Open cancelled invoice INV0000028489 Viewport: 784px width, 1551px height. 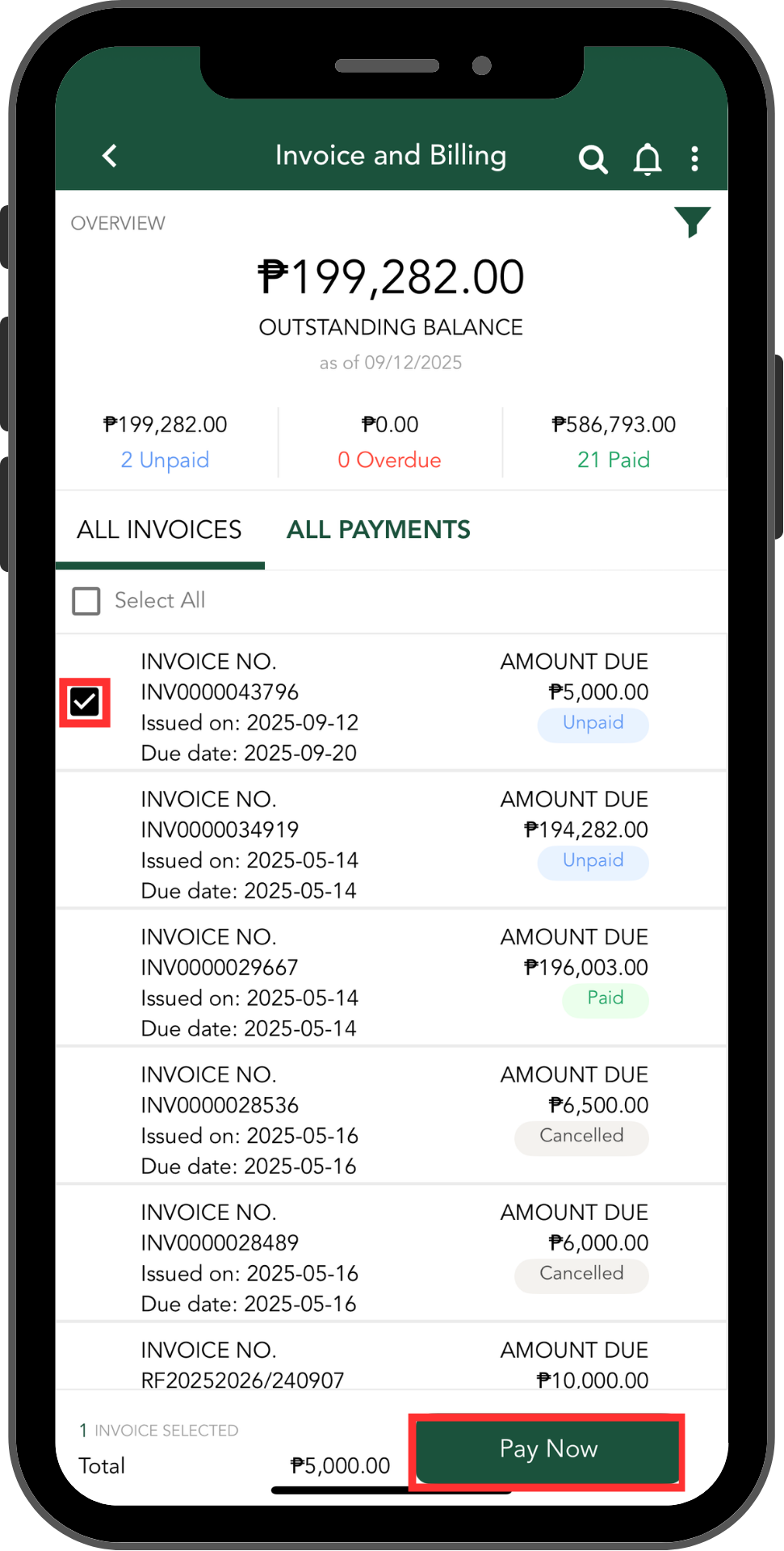click(x=323, y=1257)
